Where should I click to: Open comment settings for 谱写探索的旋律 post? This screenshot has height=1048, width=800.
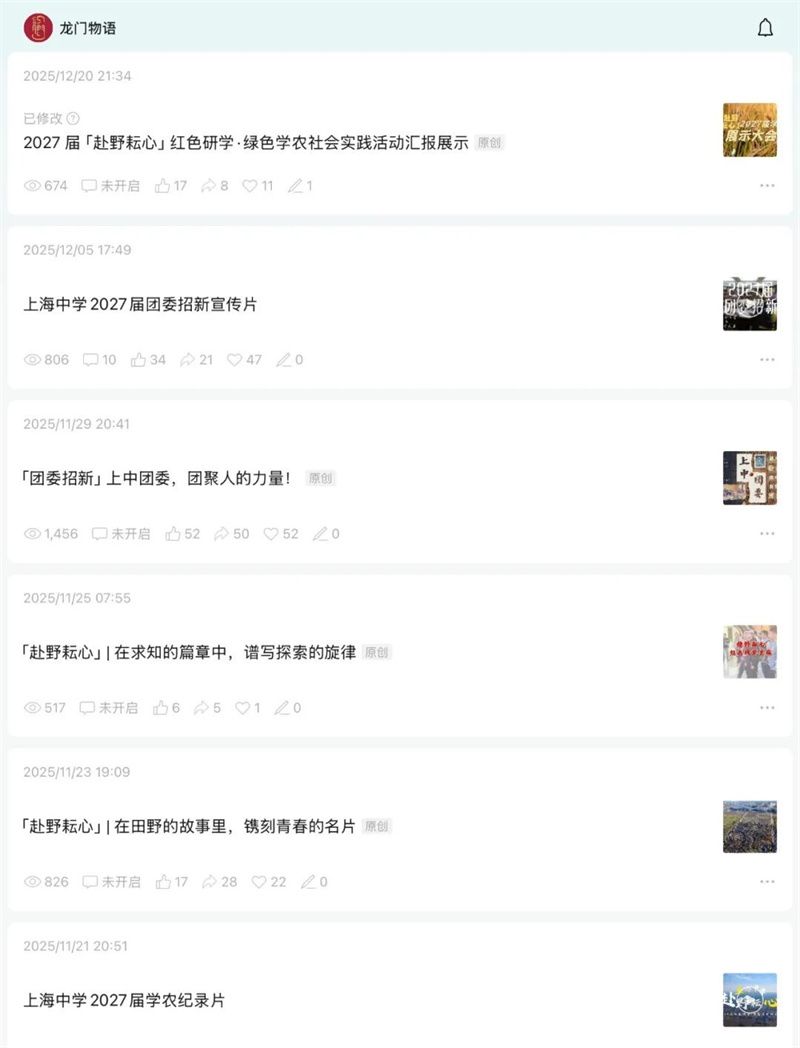[x=109, y=708]
